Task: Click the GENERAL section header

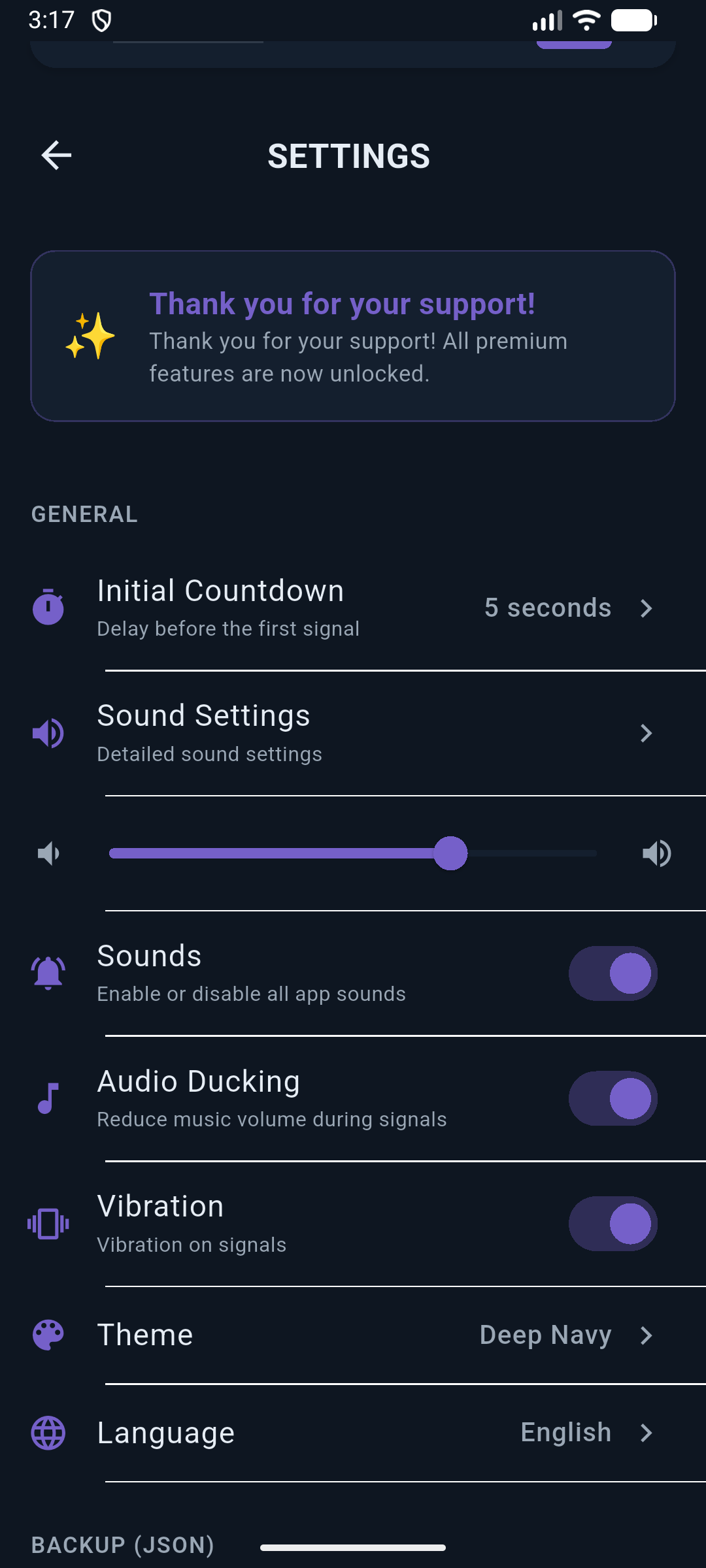Action: tap(84, 514)
